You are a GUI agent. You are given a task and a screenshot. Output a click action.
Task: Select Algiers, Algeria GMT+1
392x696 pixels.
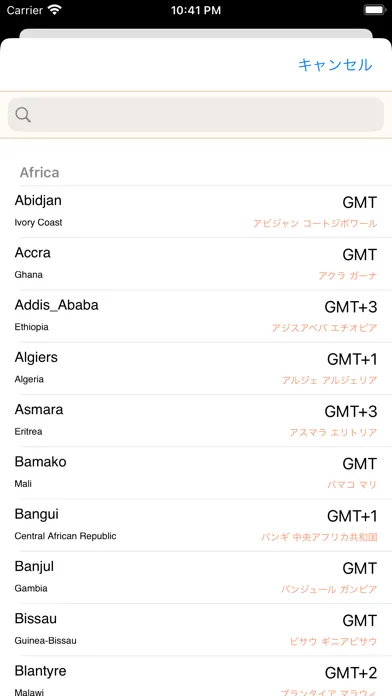click(x=196, y=368)
